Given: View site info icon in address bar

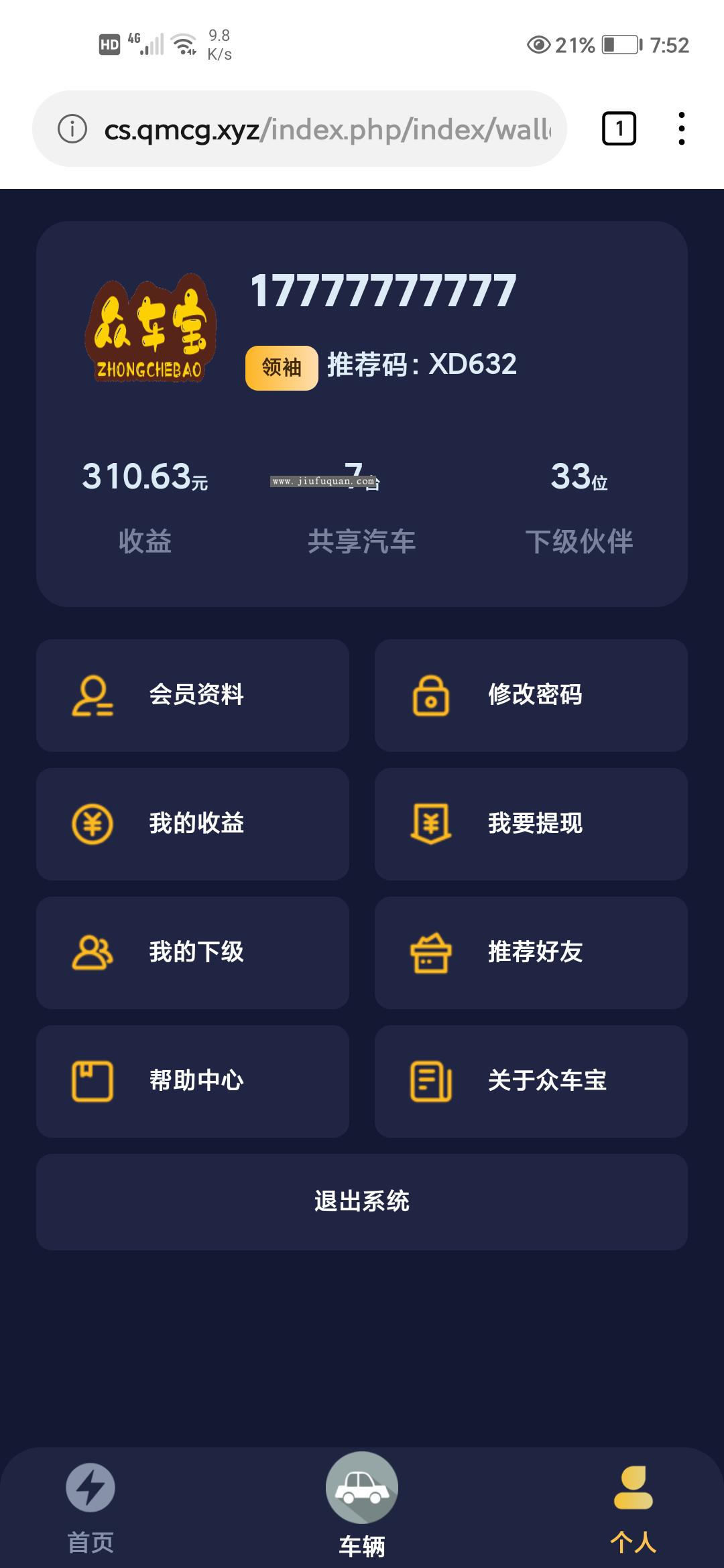Looking at the screenshot, I should coord(72,129).
